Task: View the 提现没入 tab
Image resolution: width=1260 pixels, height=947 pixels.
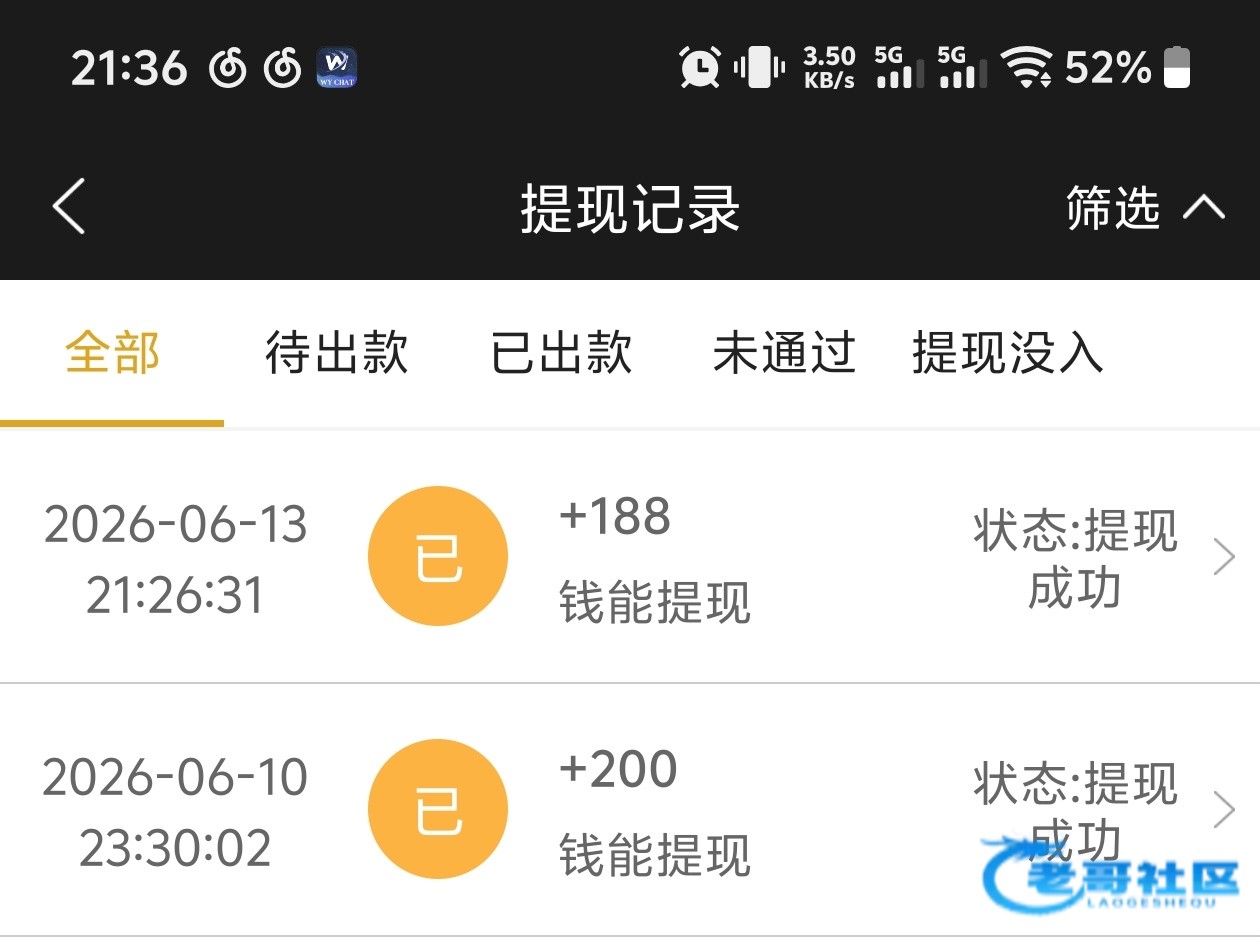Action: click(1008, 353)
